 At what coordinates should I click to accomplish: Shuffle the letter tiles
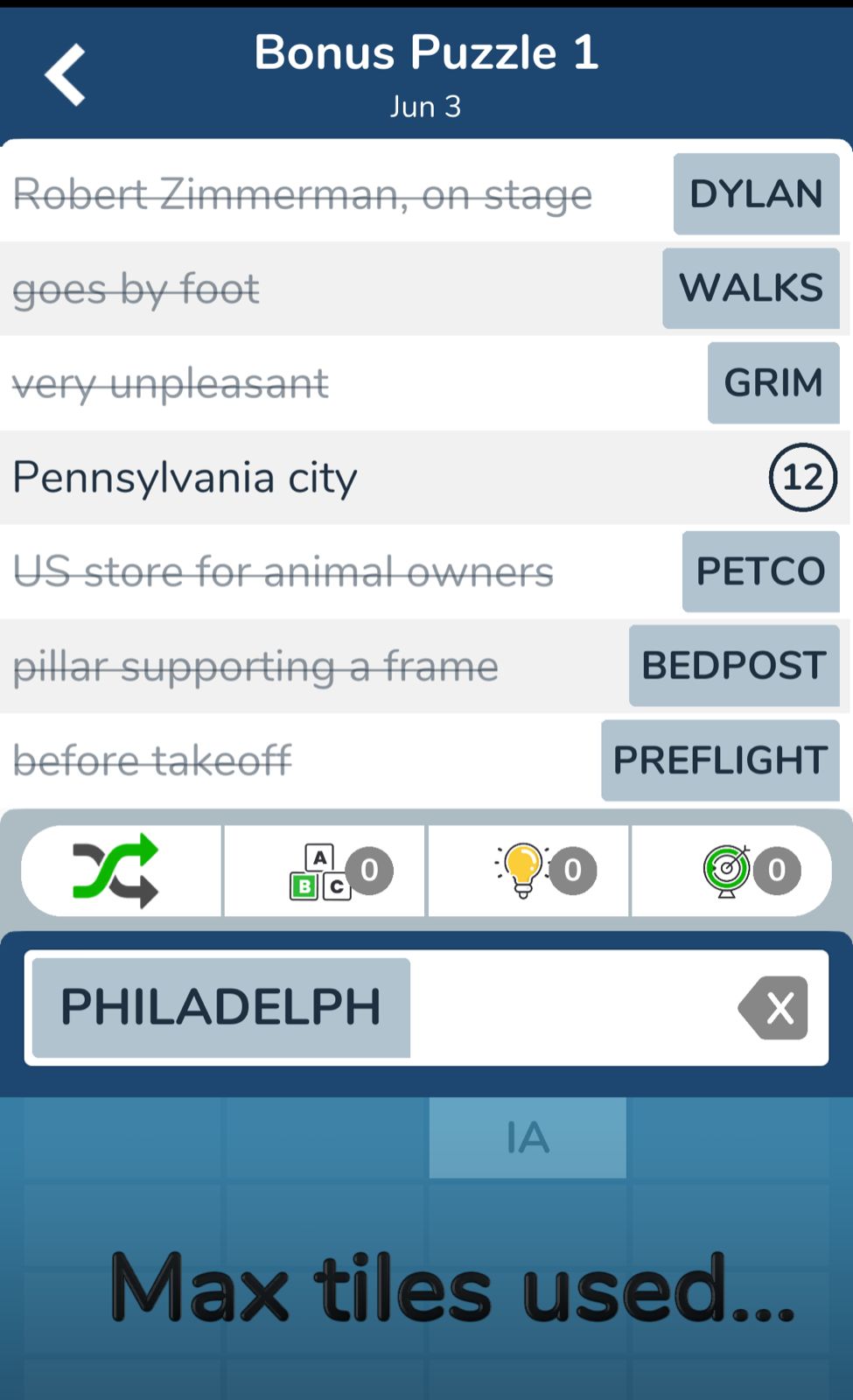click(x=118, y=871)
